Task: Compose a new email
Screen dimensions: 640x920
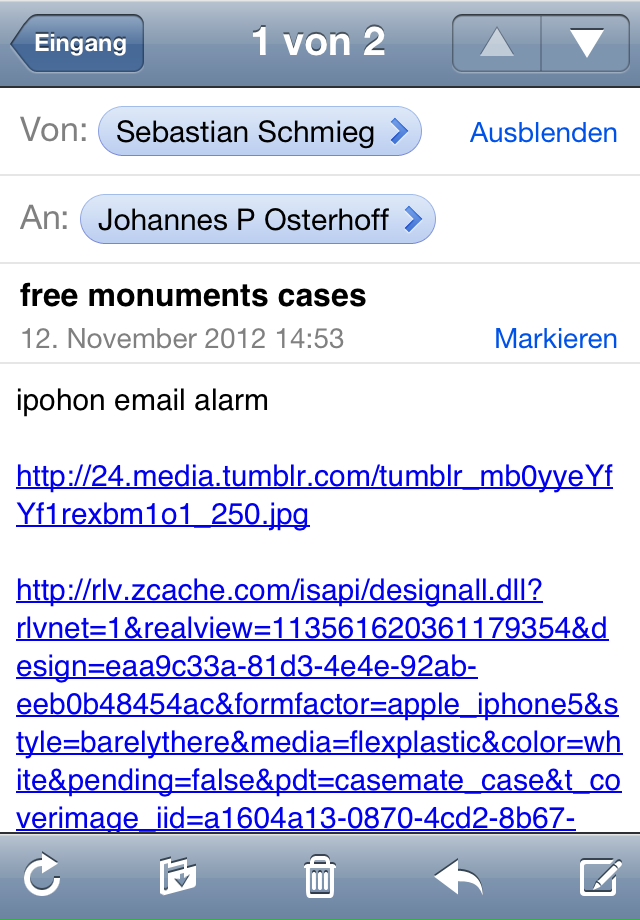Action: (x=600, y=877)
